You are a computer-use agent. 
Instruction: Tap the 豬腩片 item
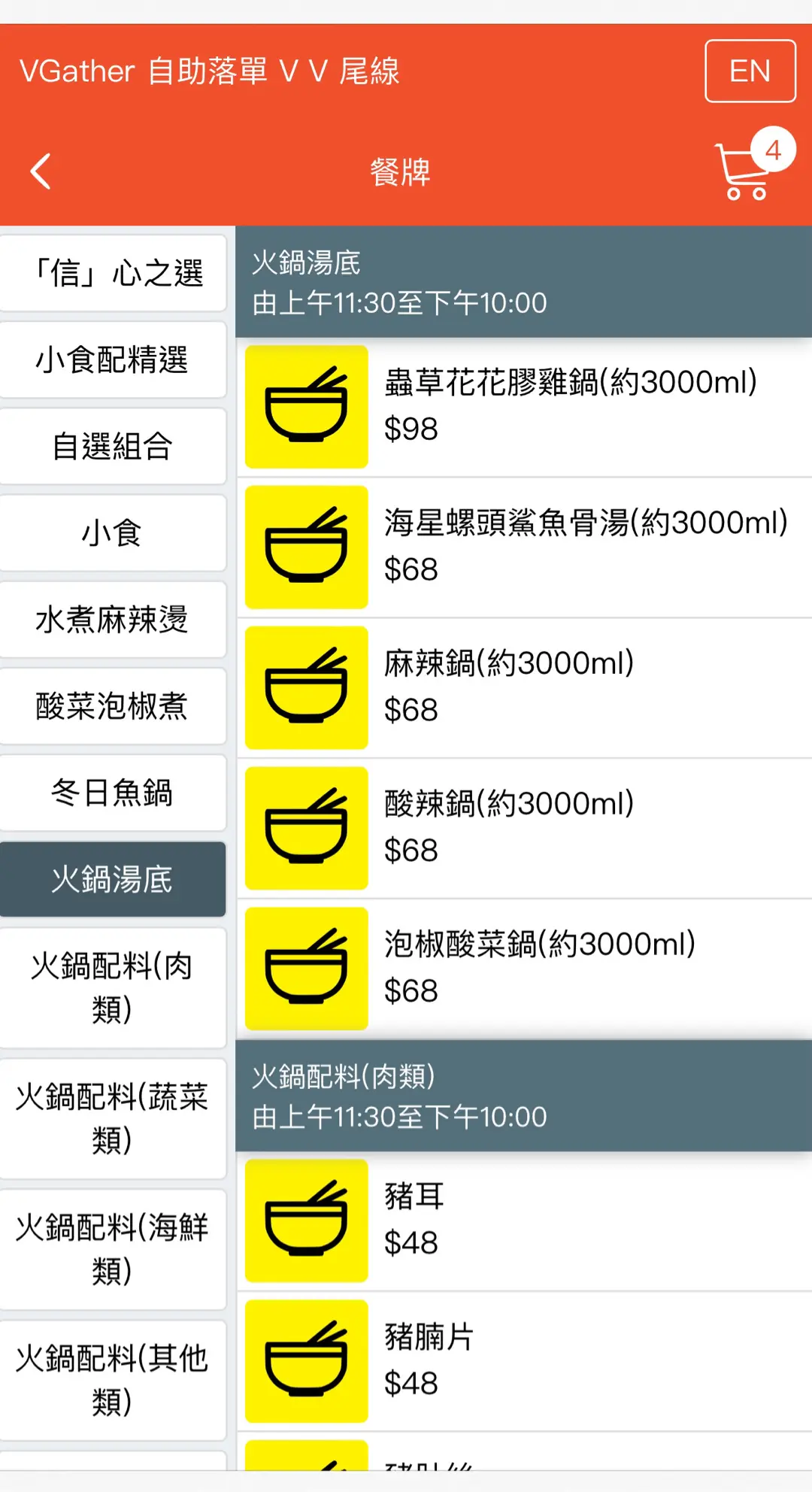(524, 1361)
